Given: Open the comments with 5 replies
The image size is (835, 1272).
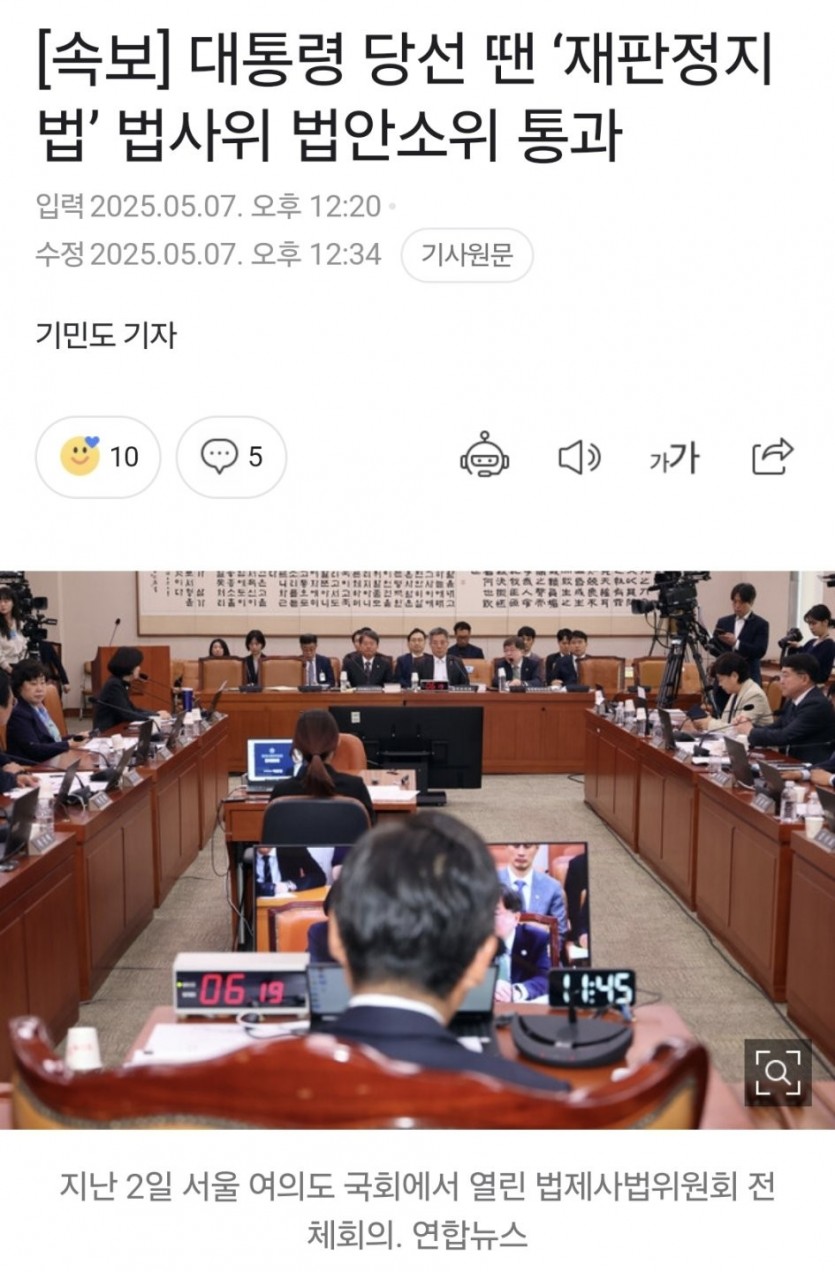Looking at the screenshot, I should point(231,457).
